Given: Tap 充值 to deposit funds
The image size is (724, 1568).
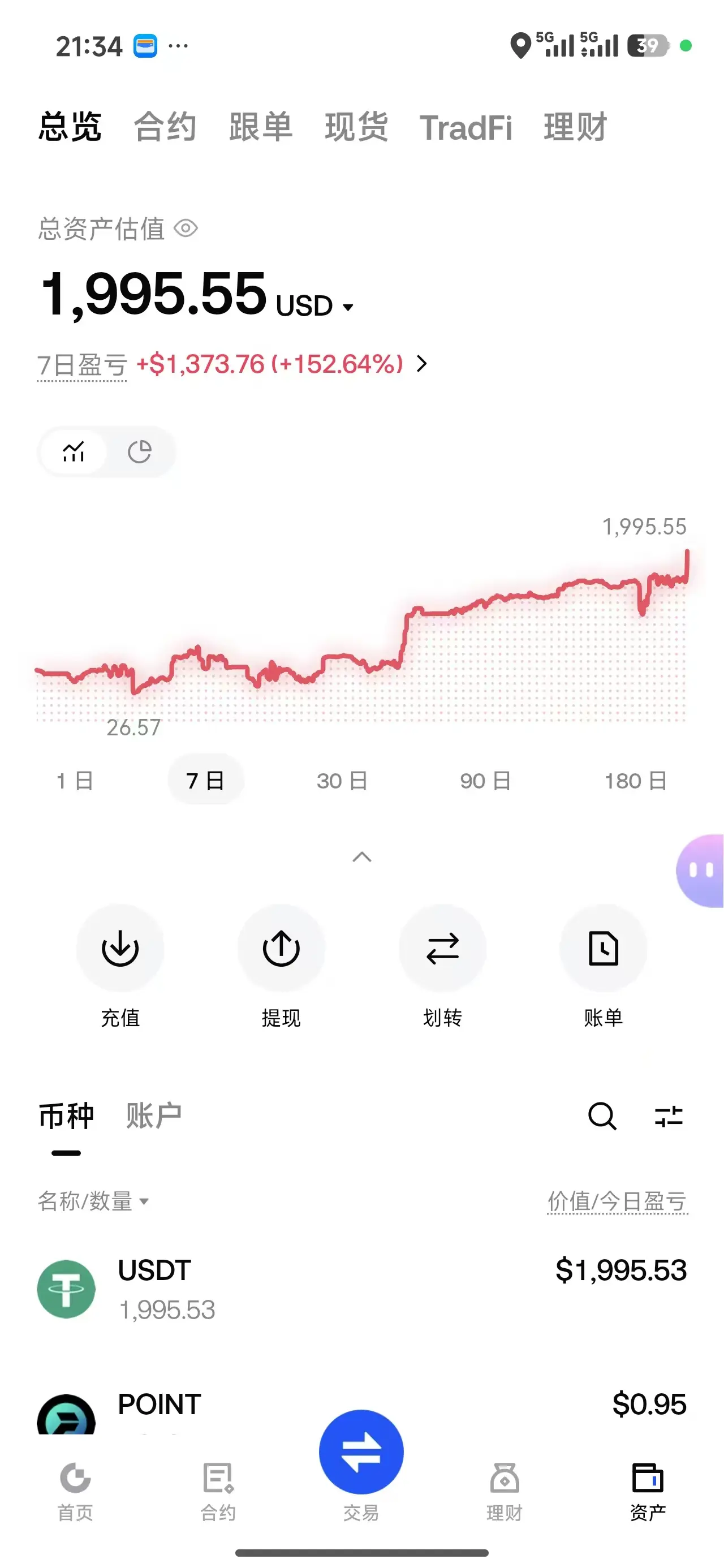Looking at the screenshot, I should 120,967.
